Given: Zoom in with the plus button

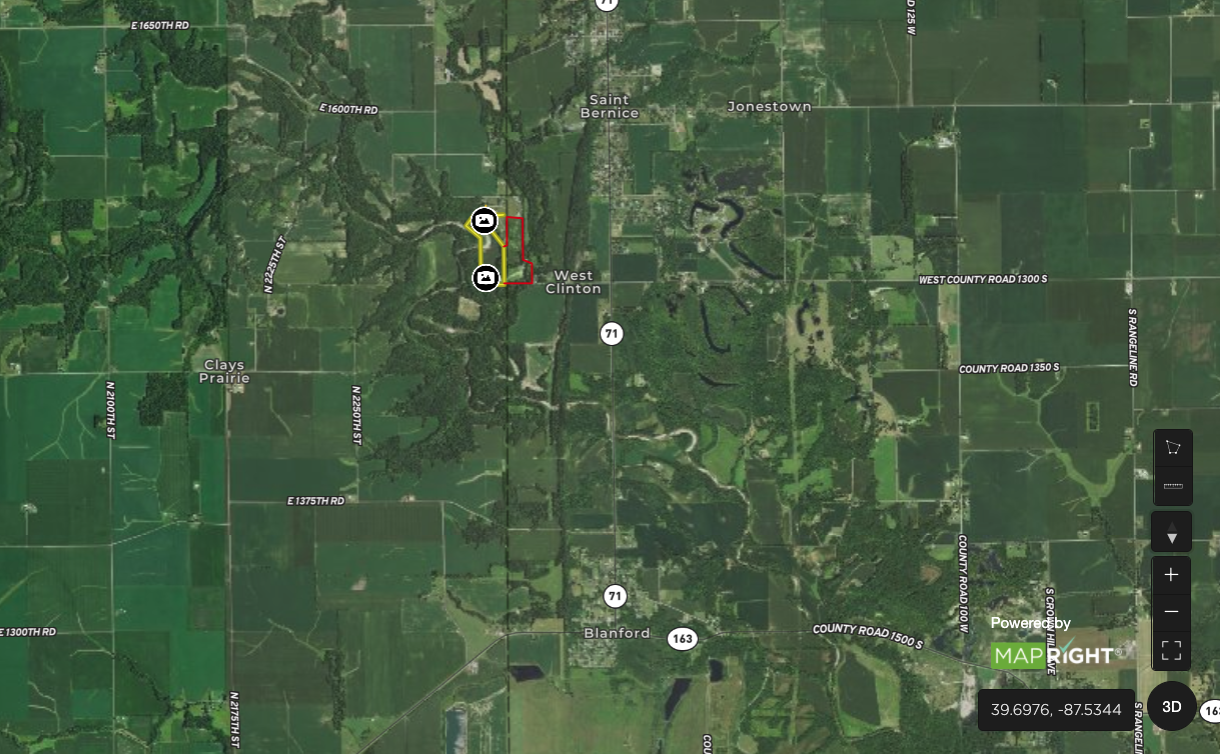Looking at the screenshot, I should (x=1172, y=574).
